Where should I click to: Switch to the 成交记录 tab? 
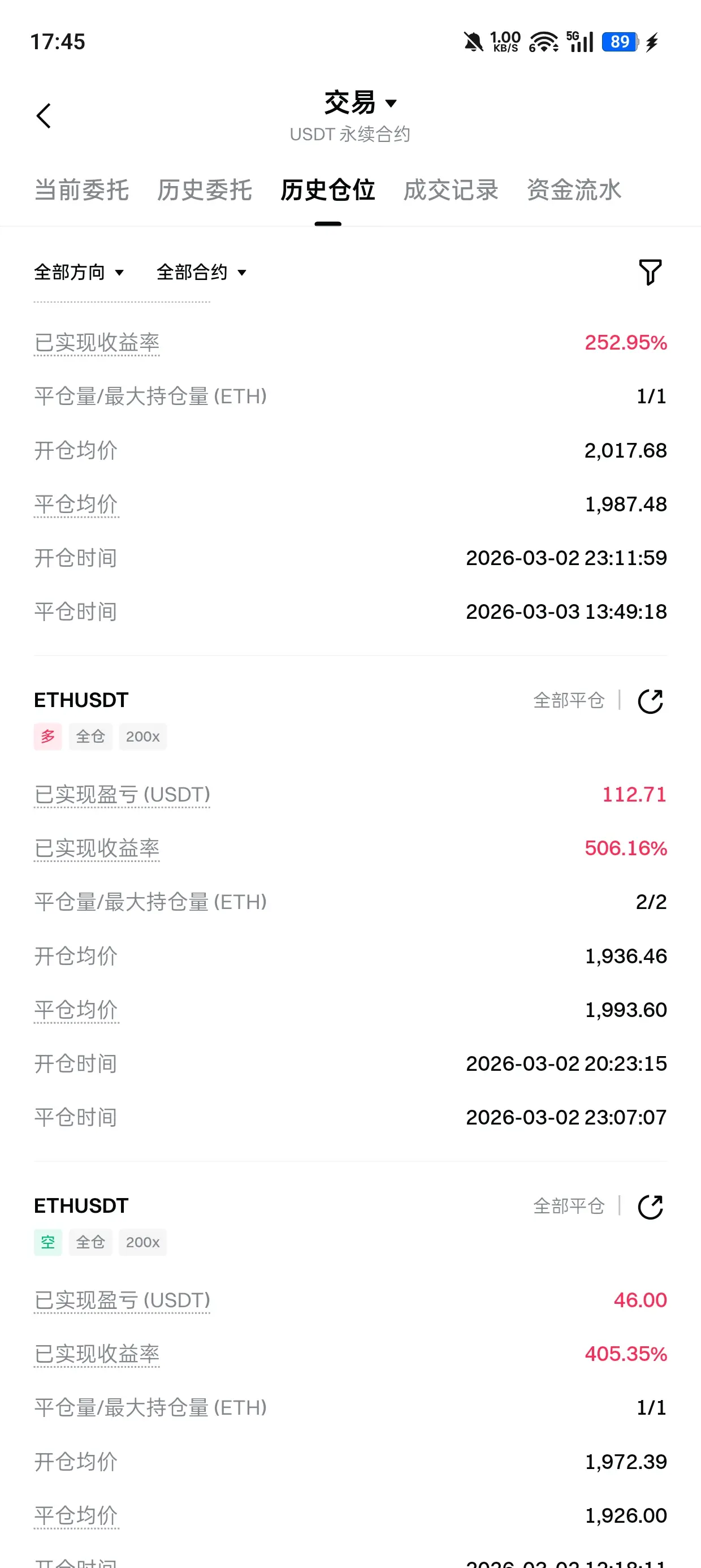(x=451, y=190)
